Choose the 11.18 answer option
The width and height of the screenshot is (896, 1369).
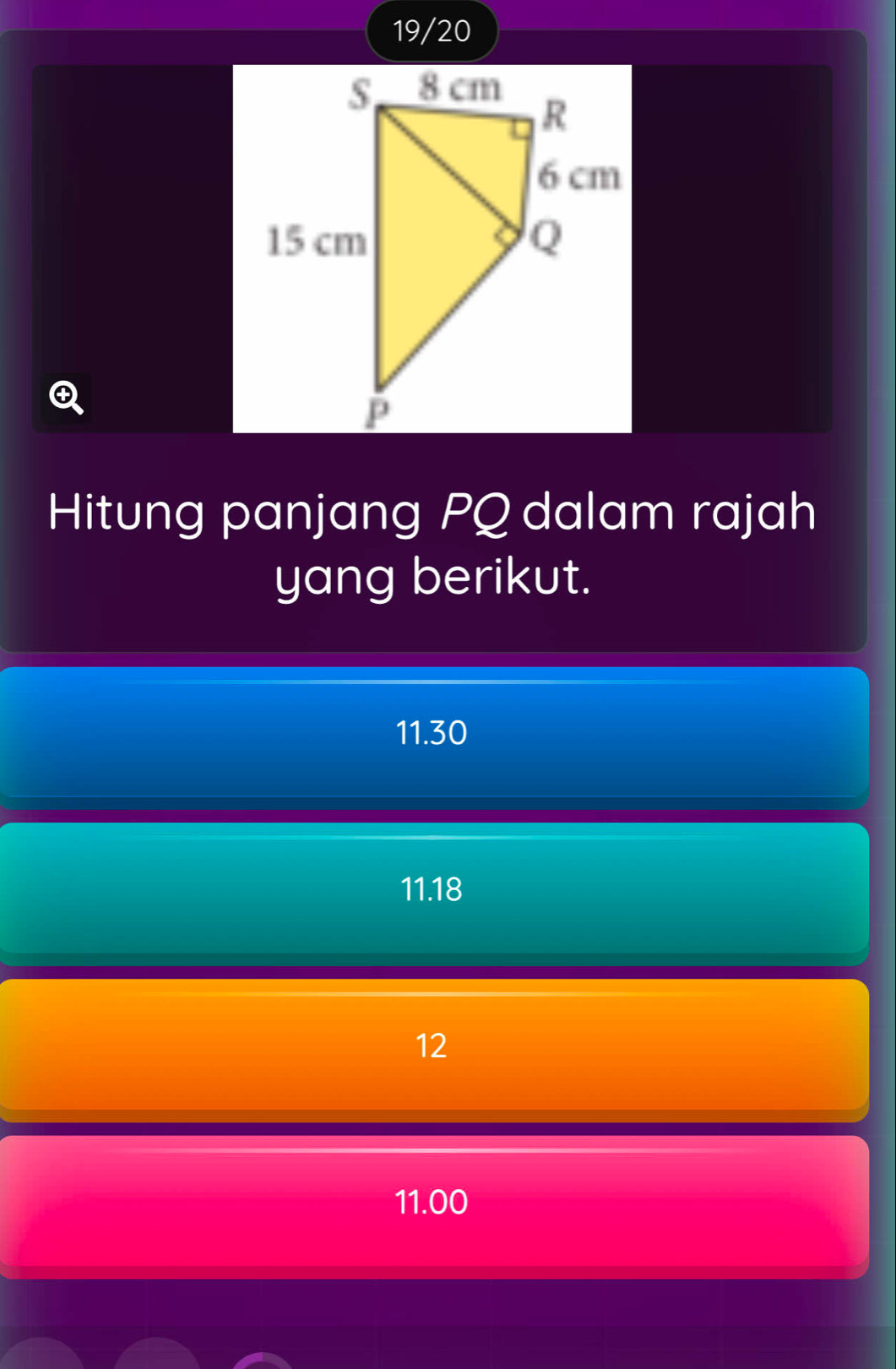click(432, 889)
